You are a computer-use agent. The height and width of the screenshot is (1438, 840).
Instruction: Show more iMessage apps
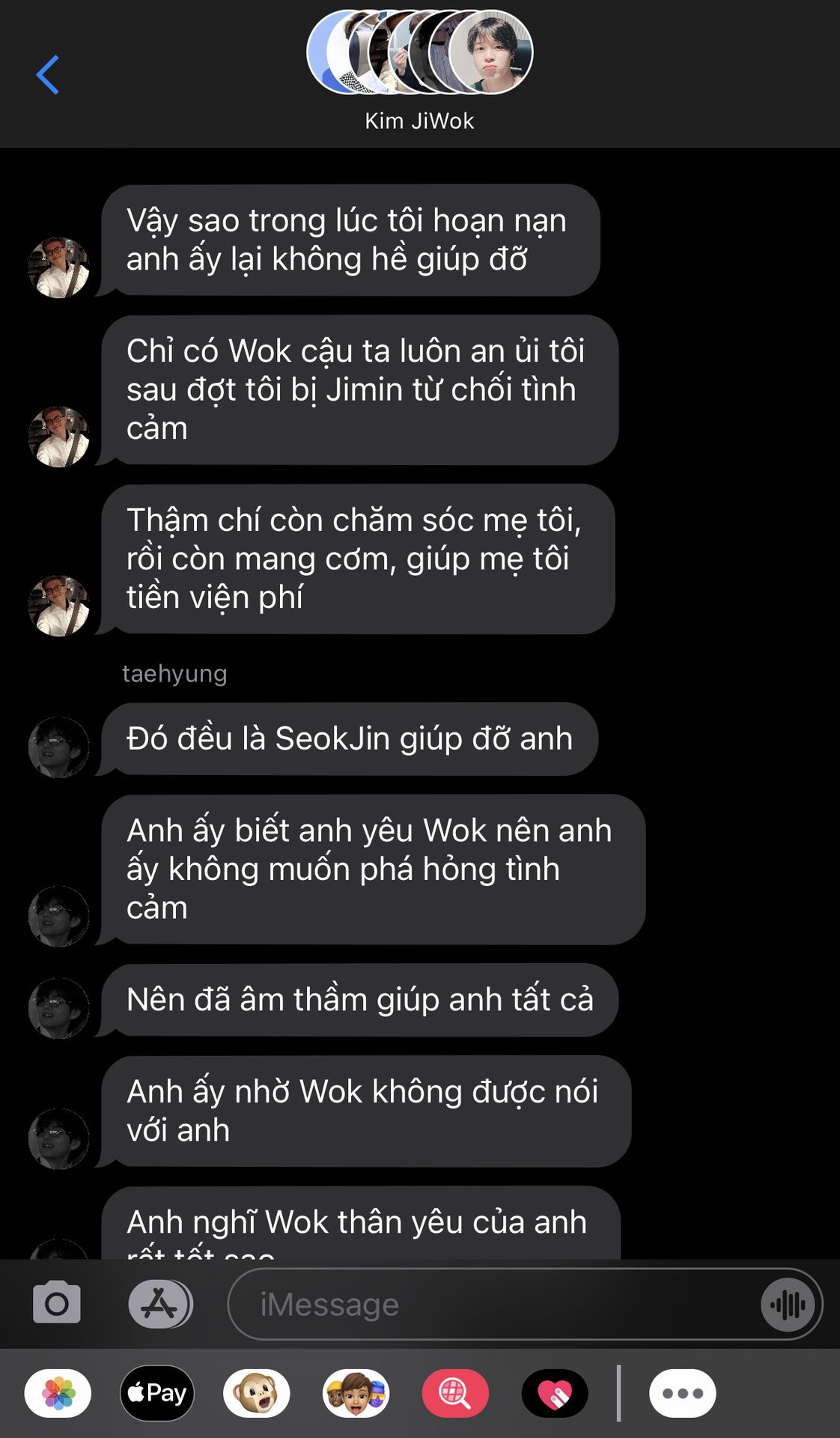click(x=682, y=1394)
